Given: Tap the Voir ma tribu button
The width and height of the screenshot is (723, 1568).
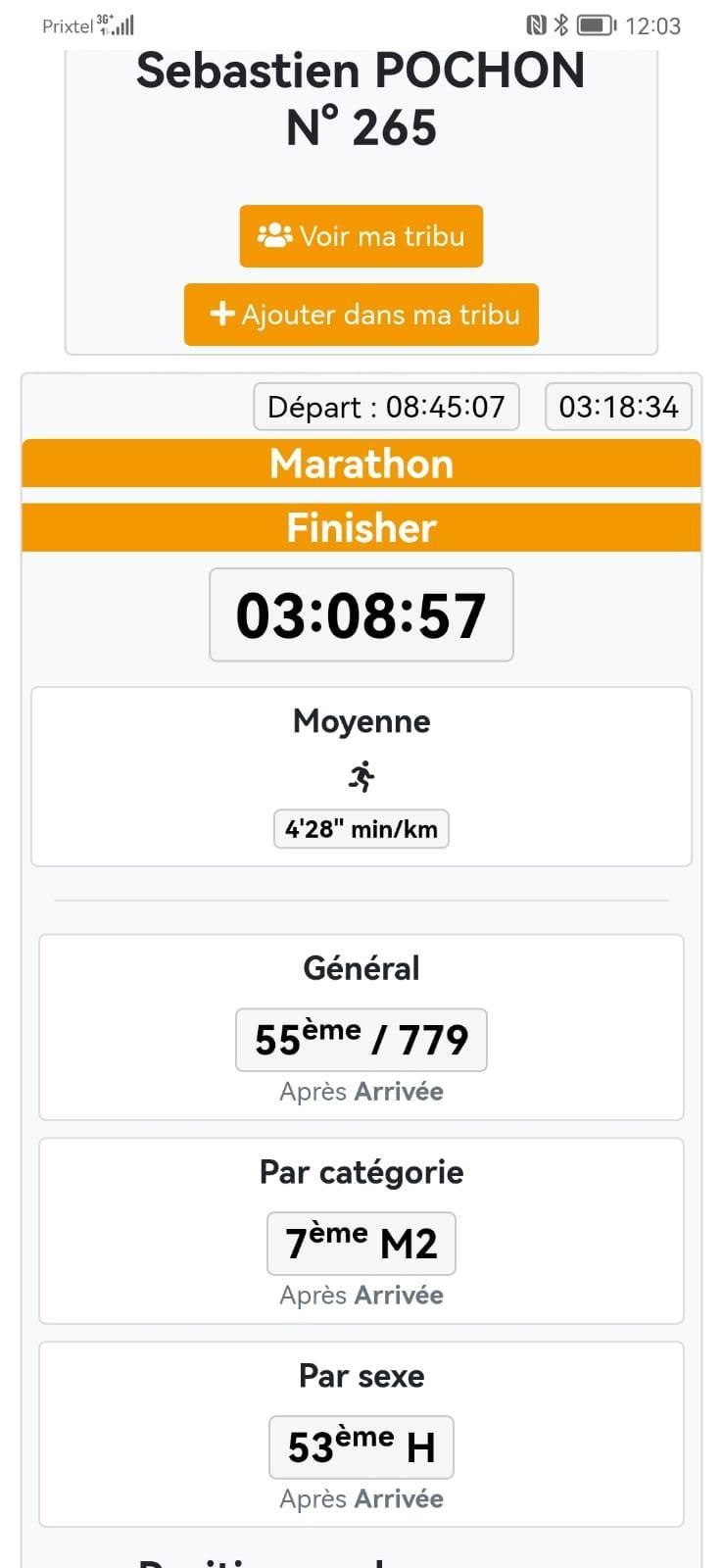Looking at the screenshot, I should pyautogui.click(x=361, y=236).
